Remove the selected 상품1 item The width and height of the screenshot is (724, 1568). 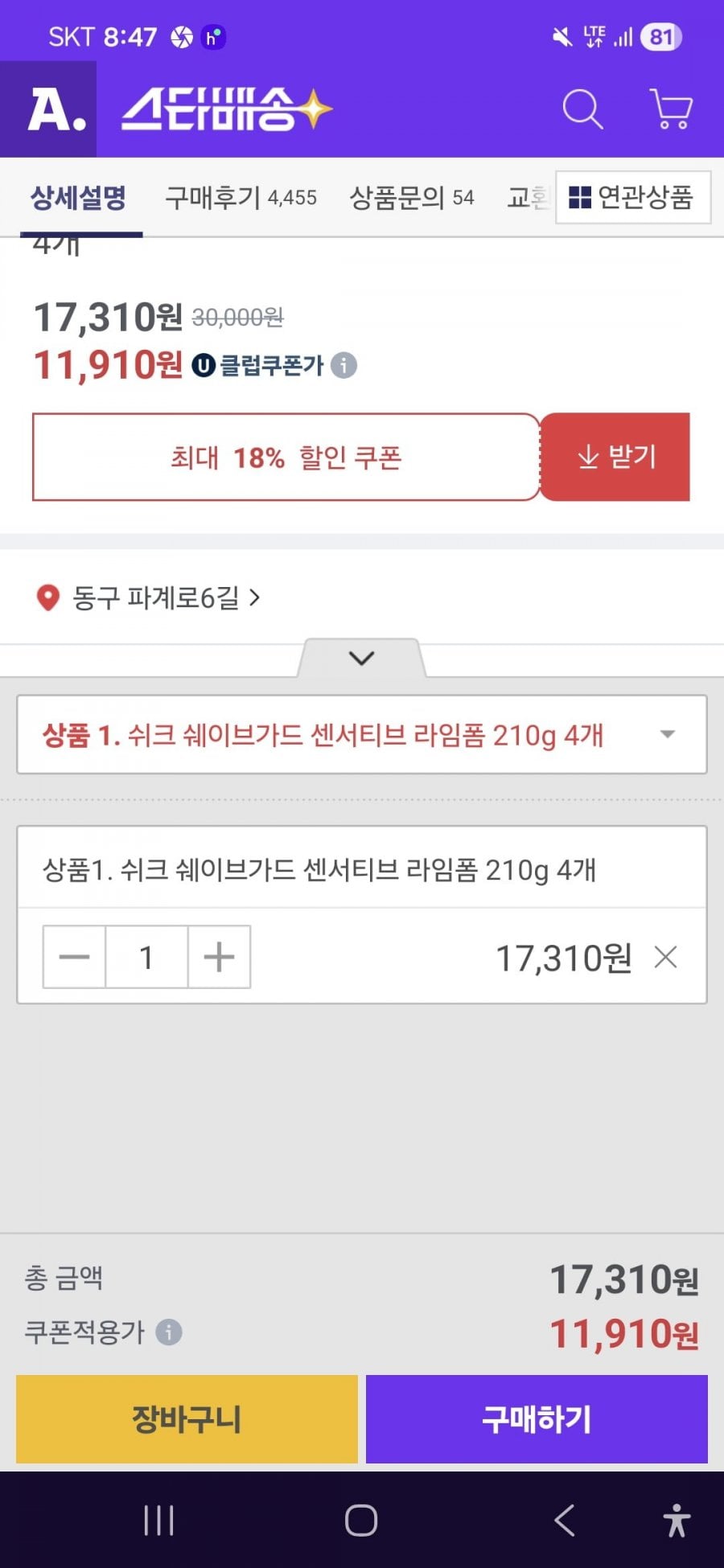[666, 957]
